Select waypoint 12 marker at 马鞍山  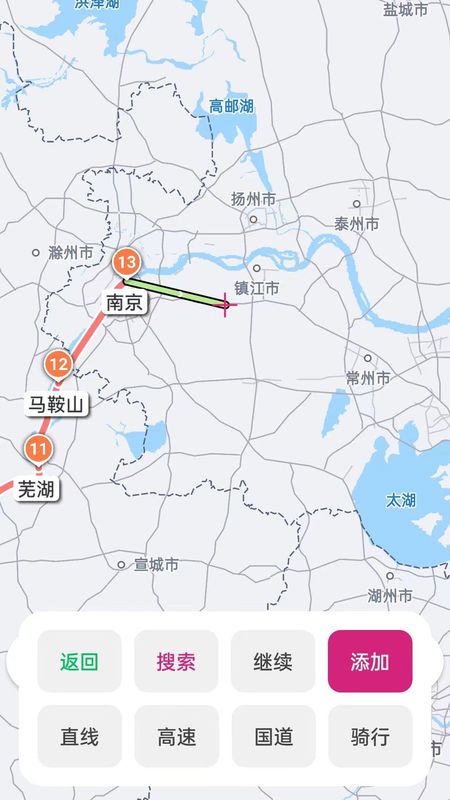coord(59,366)
